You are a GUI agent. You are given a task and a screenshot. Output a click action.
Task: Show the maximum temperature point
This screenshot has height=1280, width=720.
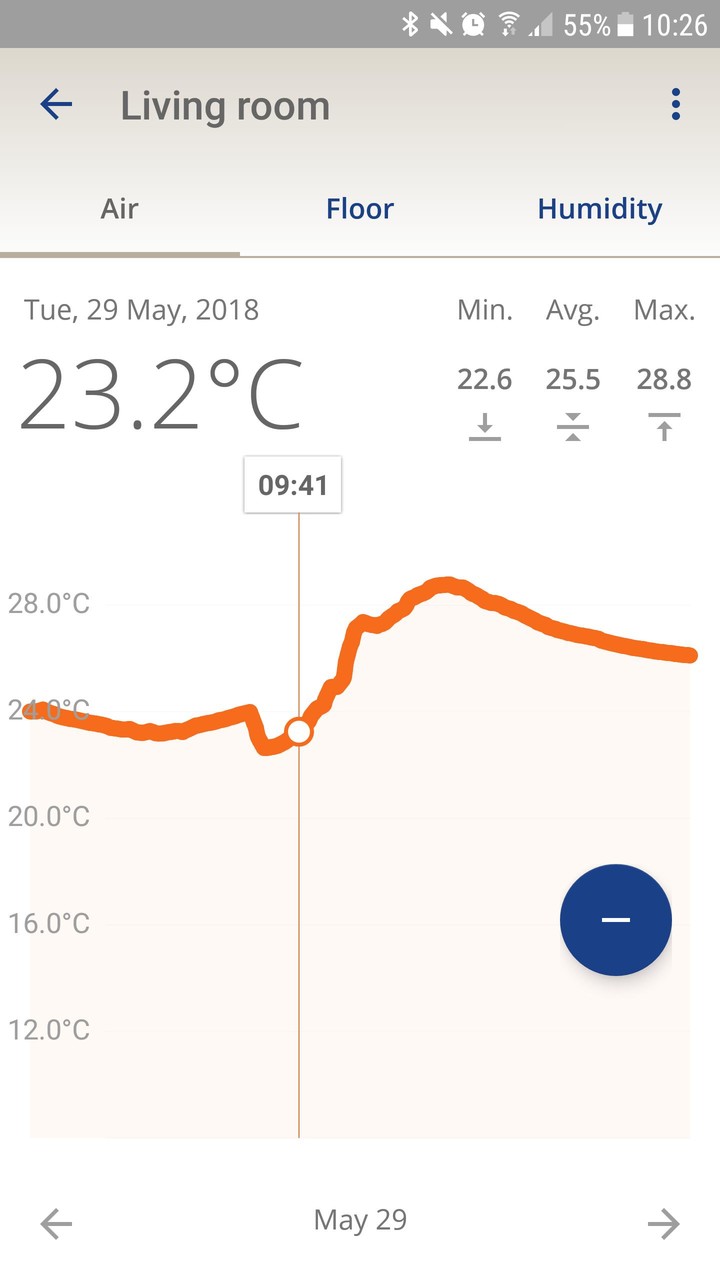click(x=664, y=426)
